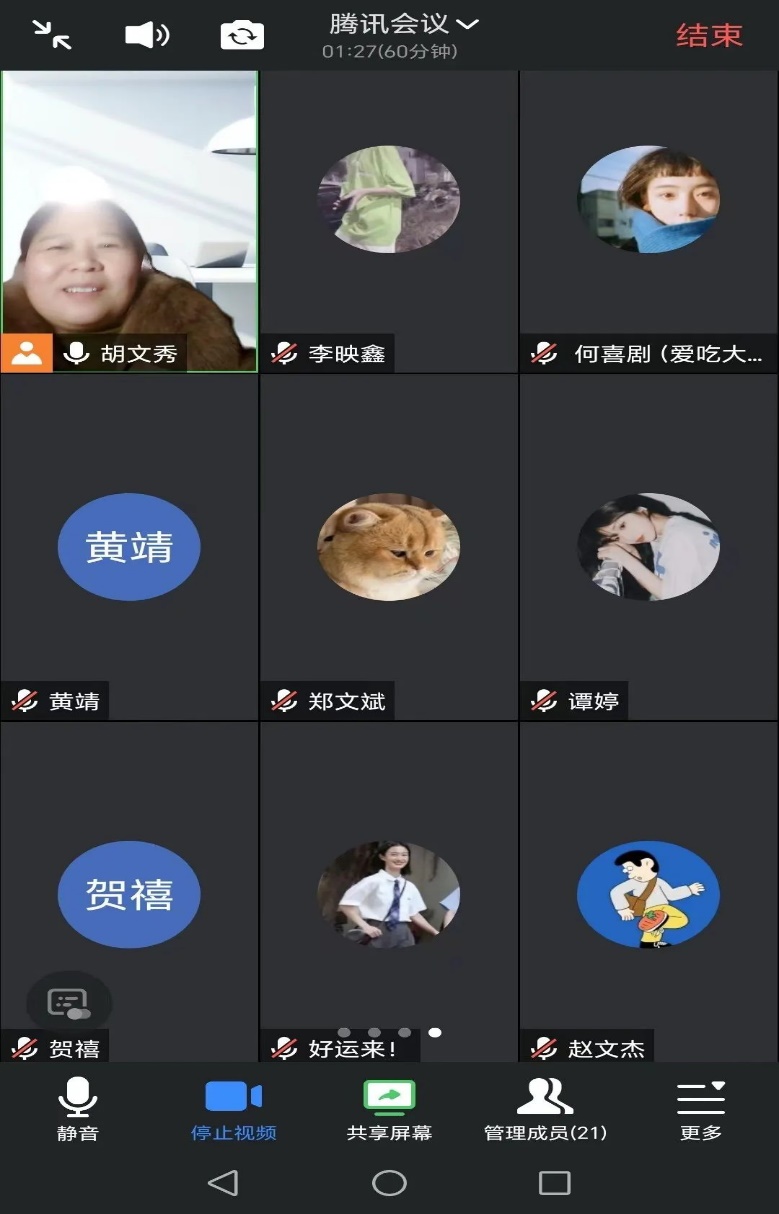End the meeting with 结束
779x1214 pixels.
(709, 36)
